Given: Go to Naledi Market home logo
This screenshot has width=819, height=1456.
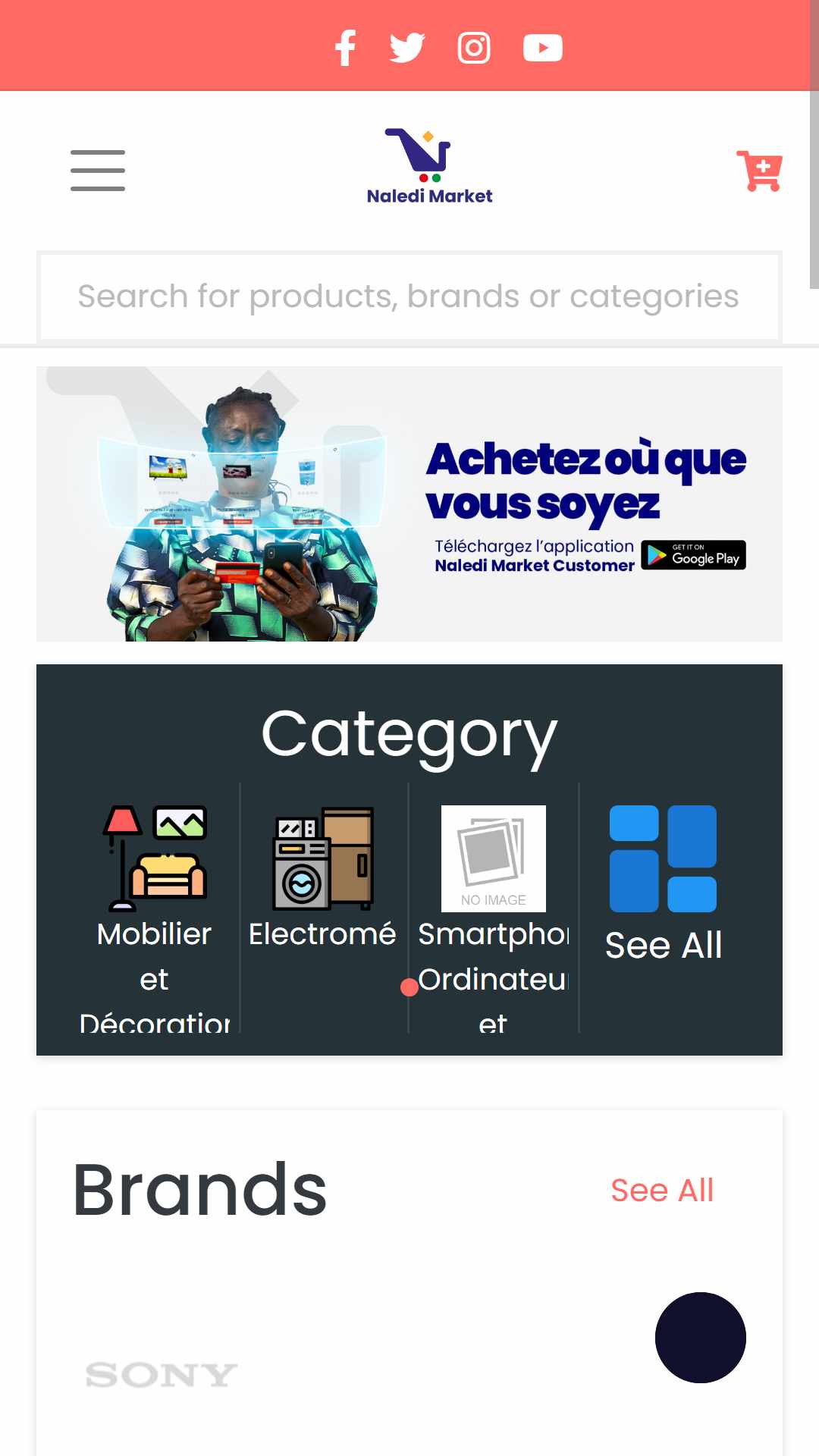Looking at the screenshot, I should coord(429,166).
